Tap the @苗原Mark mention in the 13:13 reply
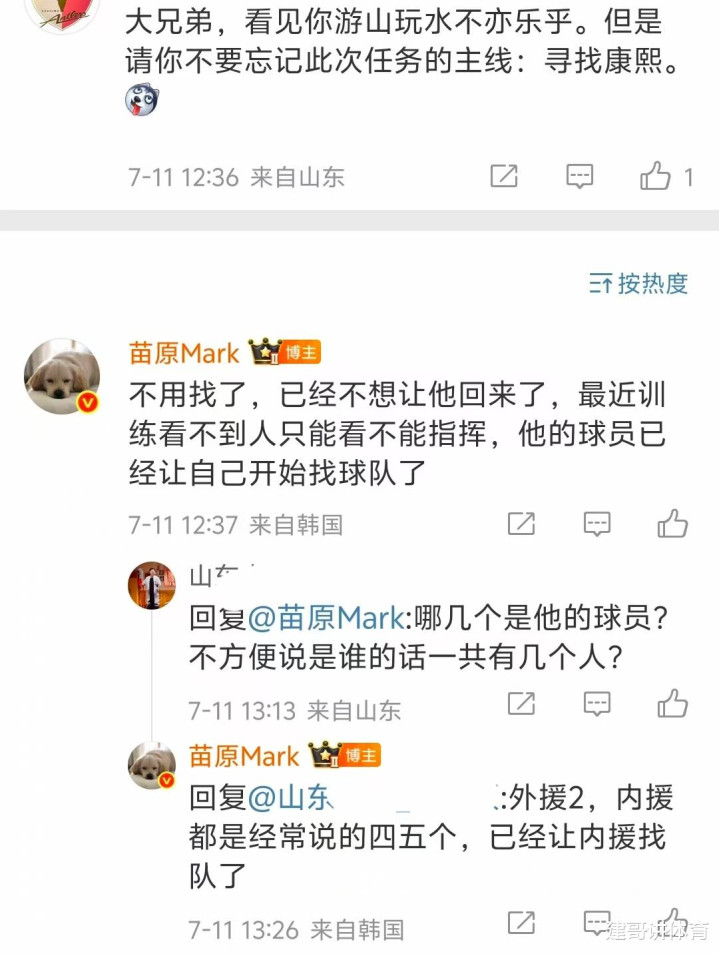Image resolution: width=719 pixels, height=954 pixels. 326,618
